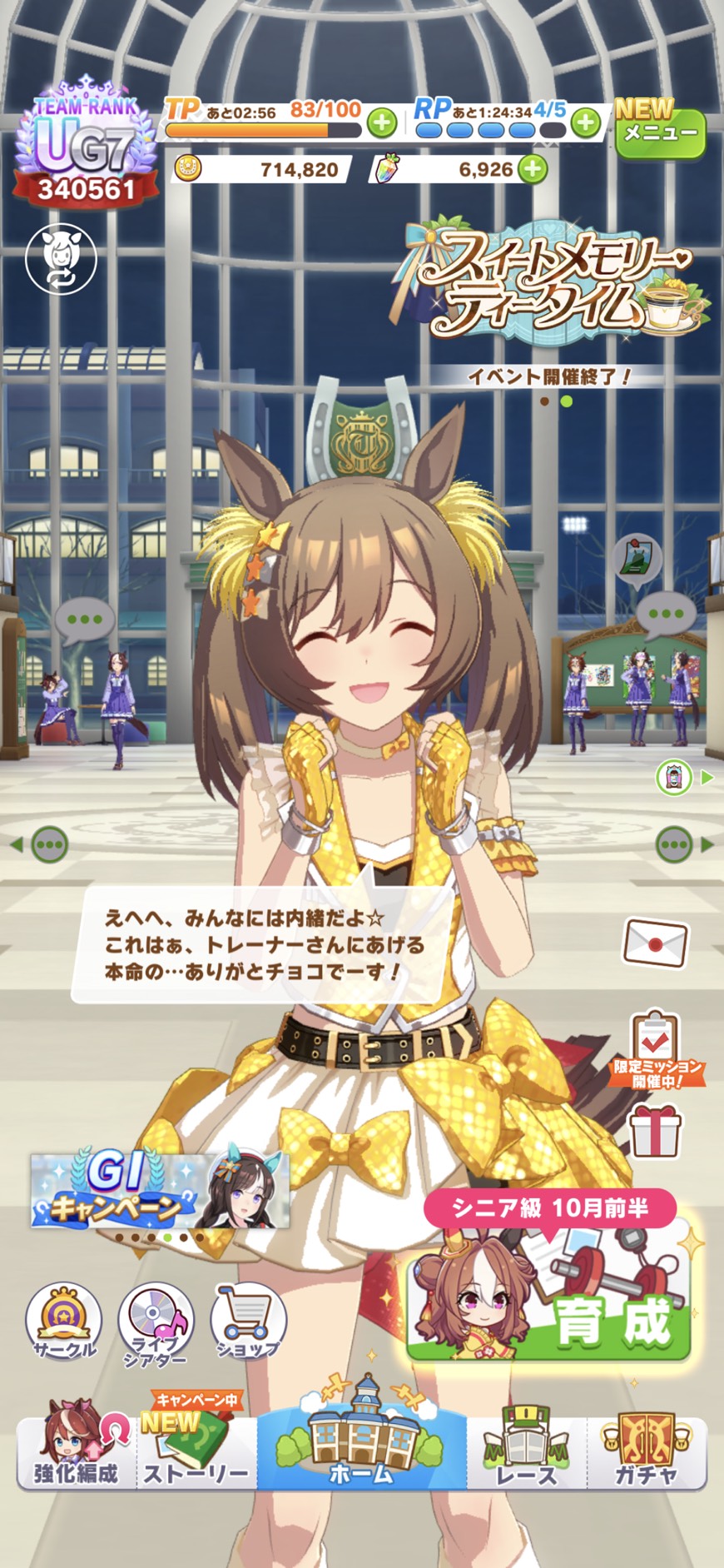The image size is (724, 1568).
Task: Open the ショップ cart
Action: (247, 1323)
